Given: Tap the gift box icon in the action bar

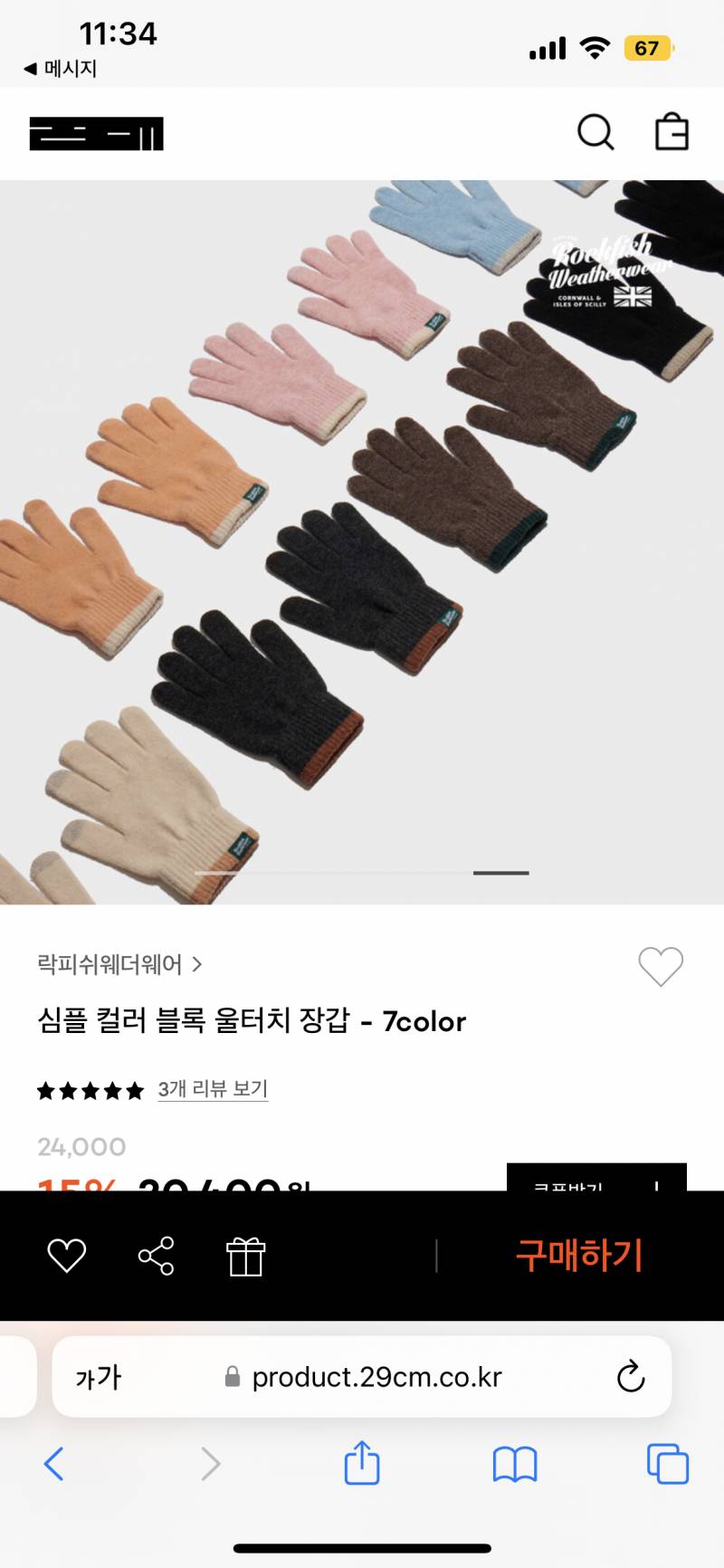Looking at the screenshot, I should click(x=246, y=1256).
